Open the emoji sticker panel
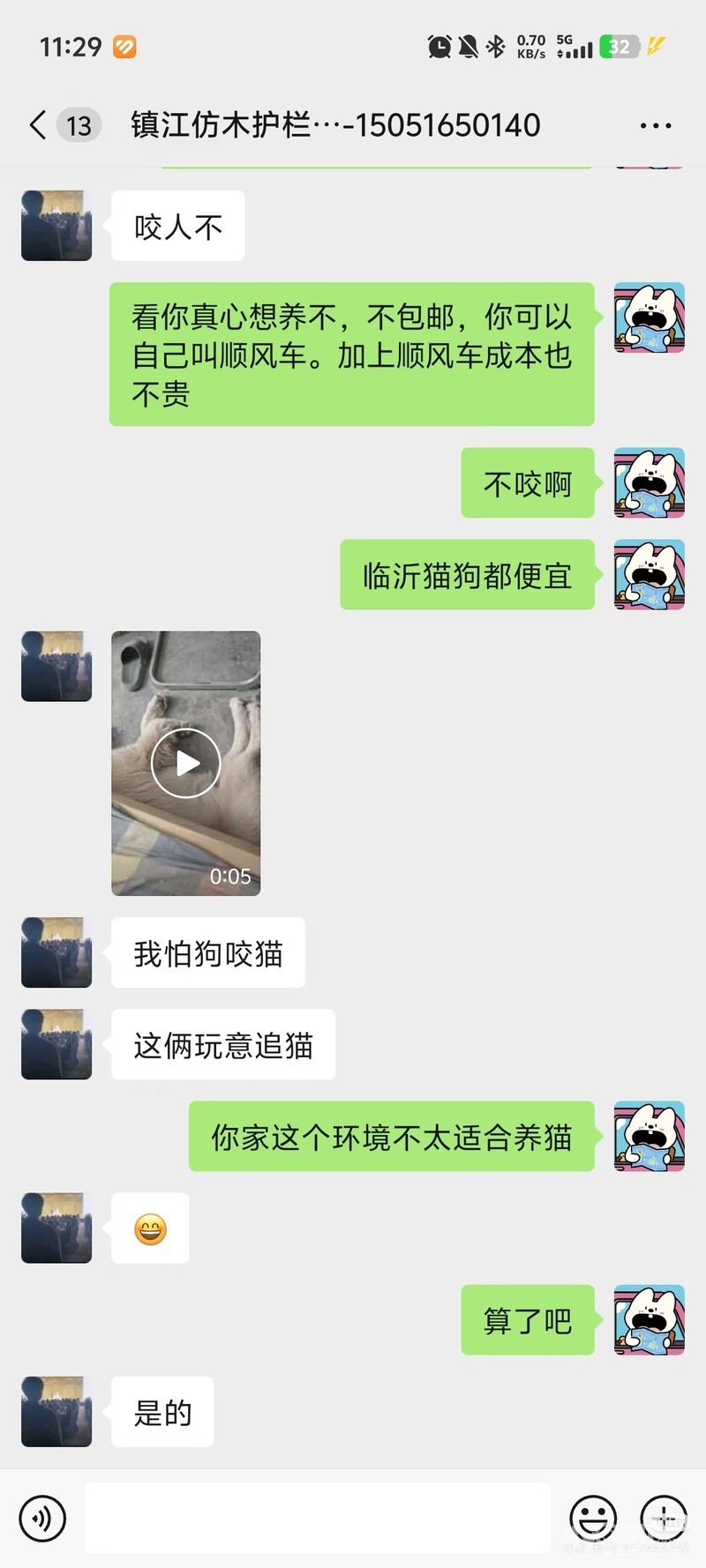 [x=593, y=1518]
